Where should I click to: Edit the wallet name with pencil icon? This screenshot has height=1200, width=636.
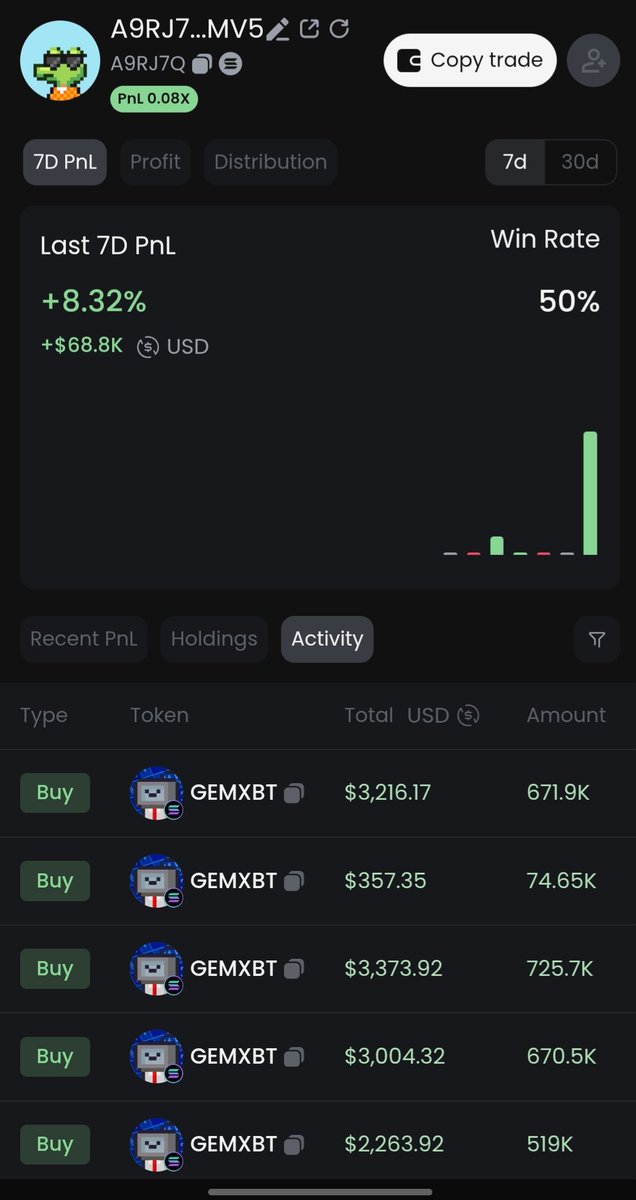pyautogui.click(x=278, y=30)
